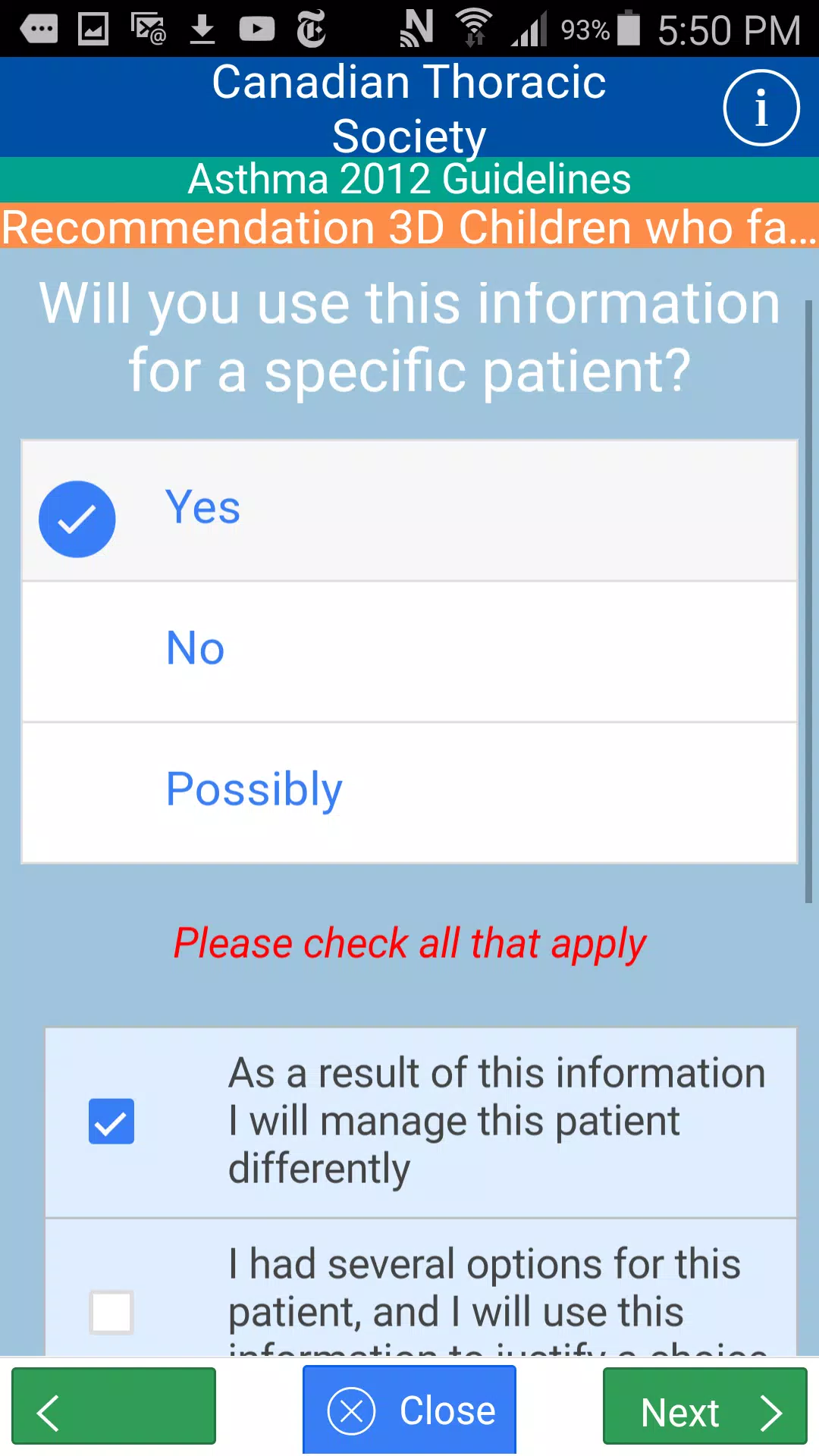Uncheck 'I will manage this patient differently'
The image size is (819, 1456).
click(111, 1121)
